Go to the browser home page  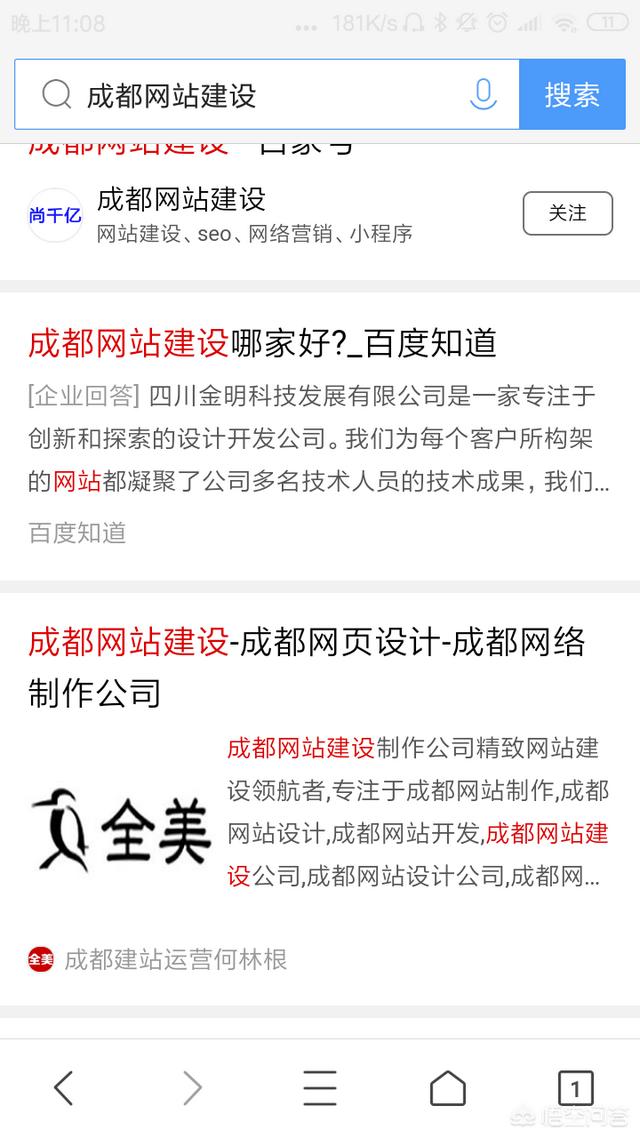coord(447,1088)
